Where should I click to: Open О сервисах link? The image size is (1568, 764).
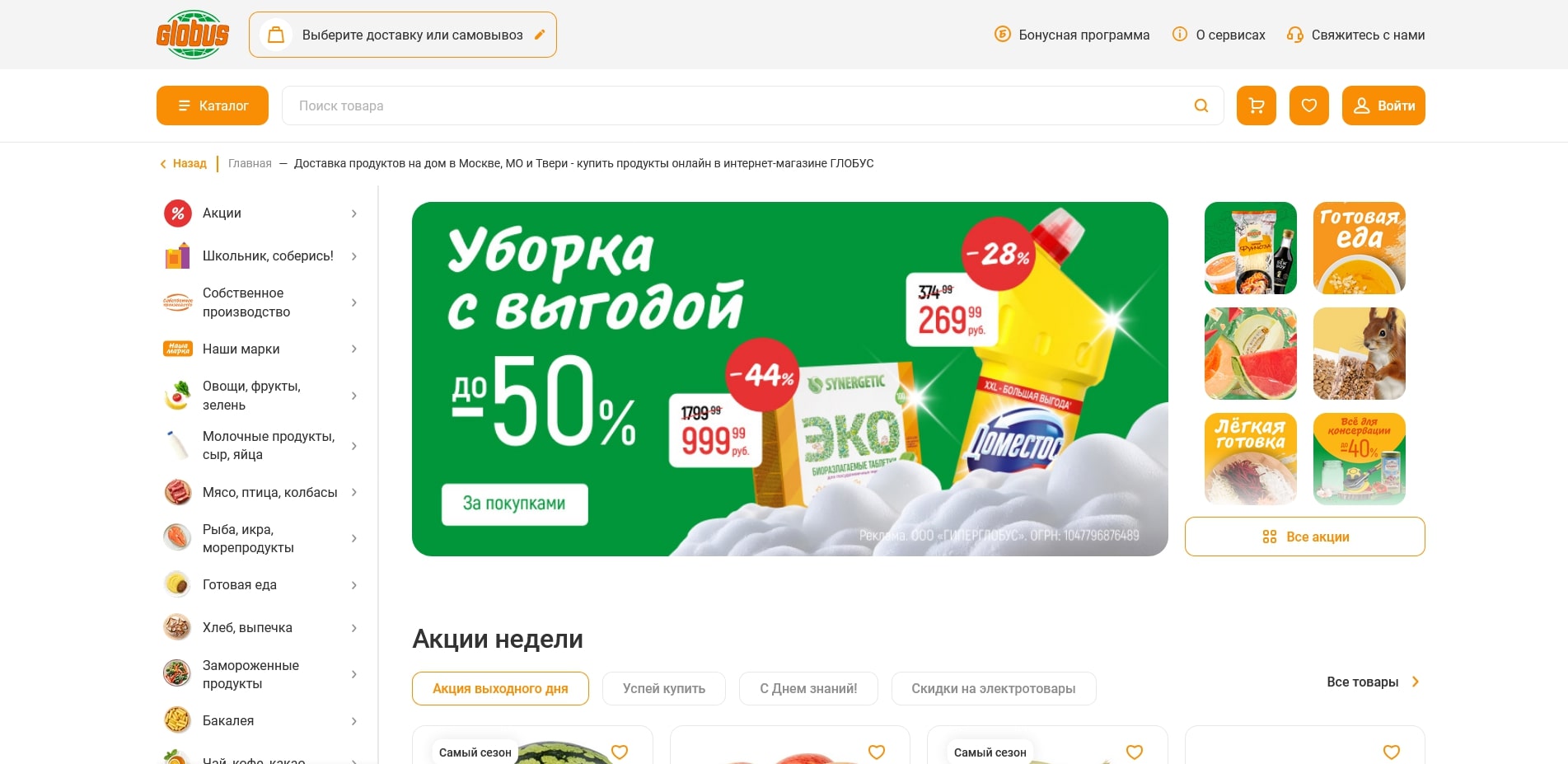tap(1219, 35)
